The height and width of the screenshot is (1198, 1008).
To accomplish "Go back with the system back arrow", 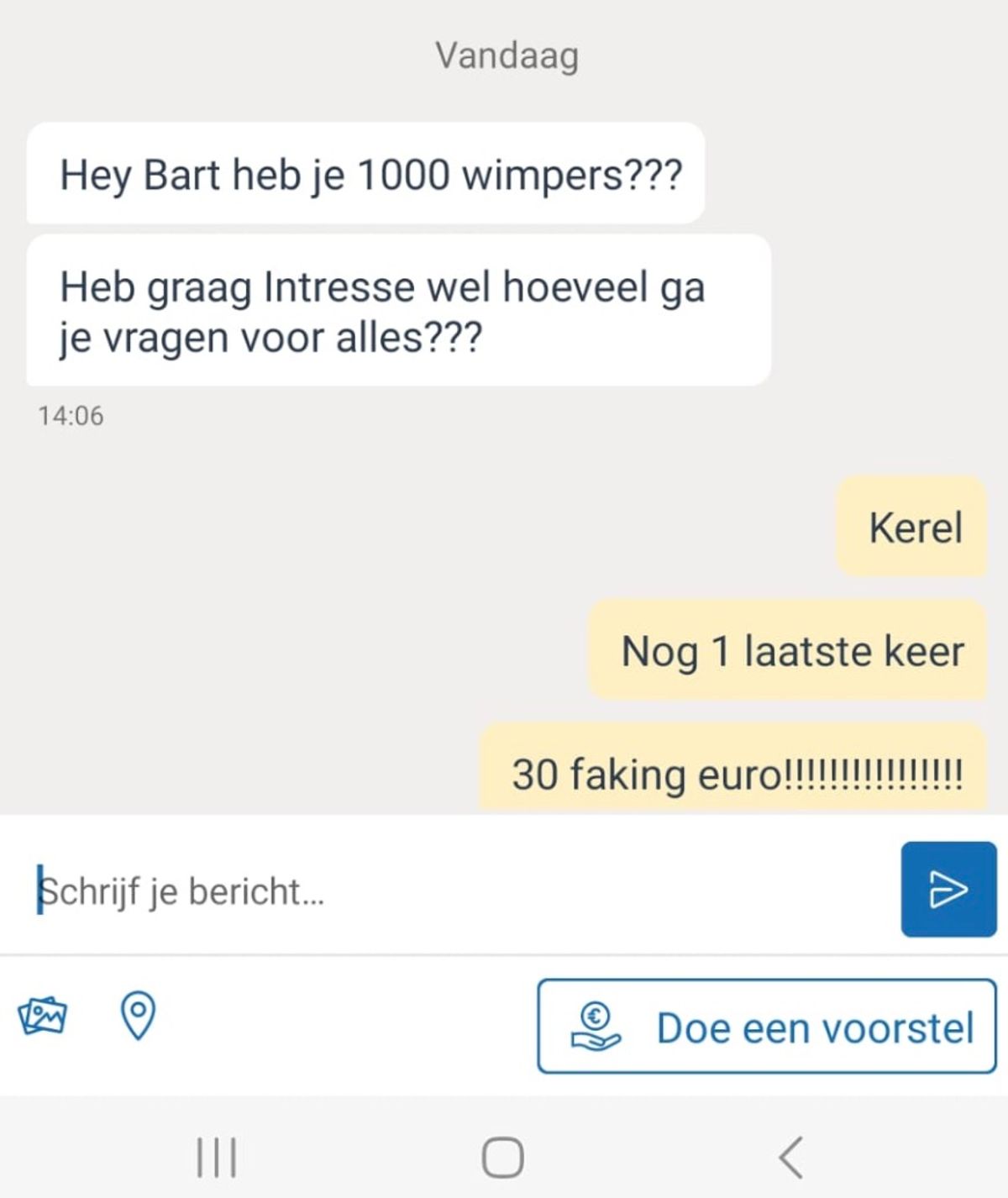I will (x=790, y=1158).
